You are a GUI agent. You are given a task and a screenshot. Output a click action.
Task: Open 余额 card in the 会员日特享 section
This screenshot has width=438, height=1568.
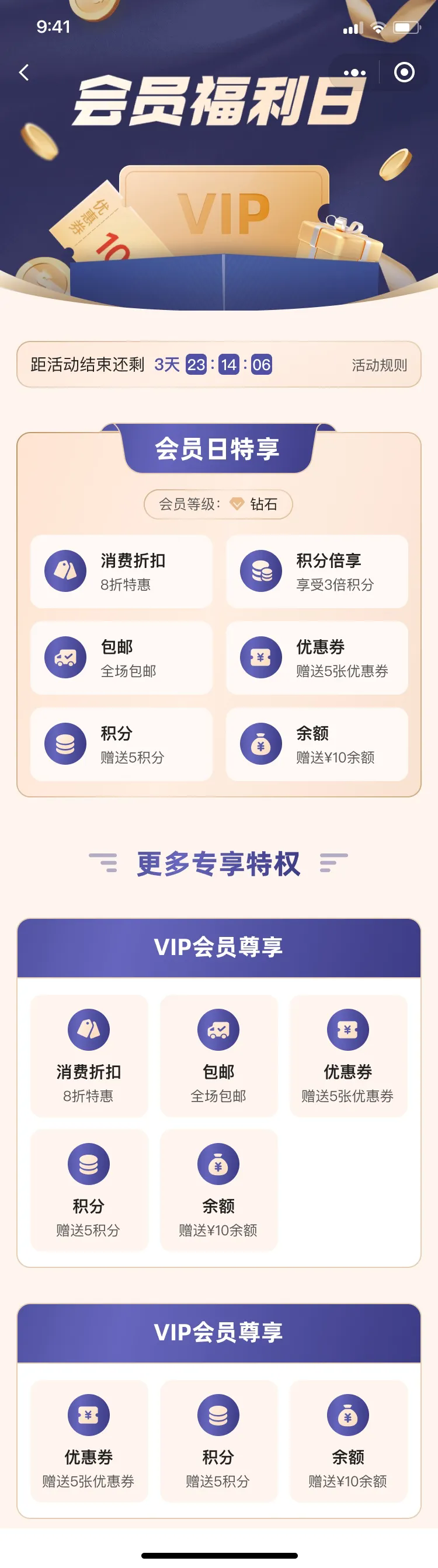tap(317, 744)
